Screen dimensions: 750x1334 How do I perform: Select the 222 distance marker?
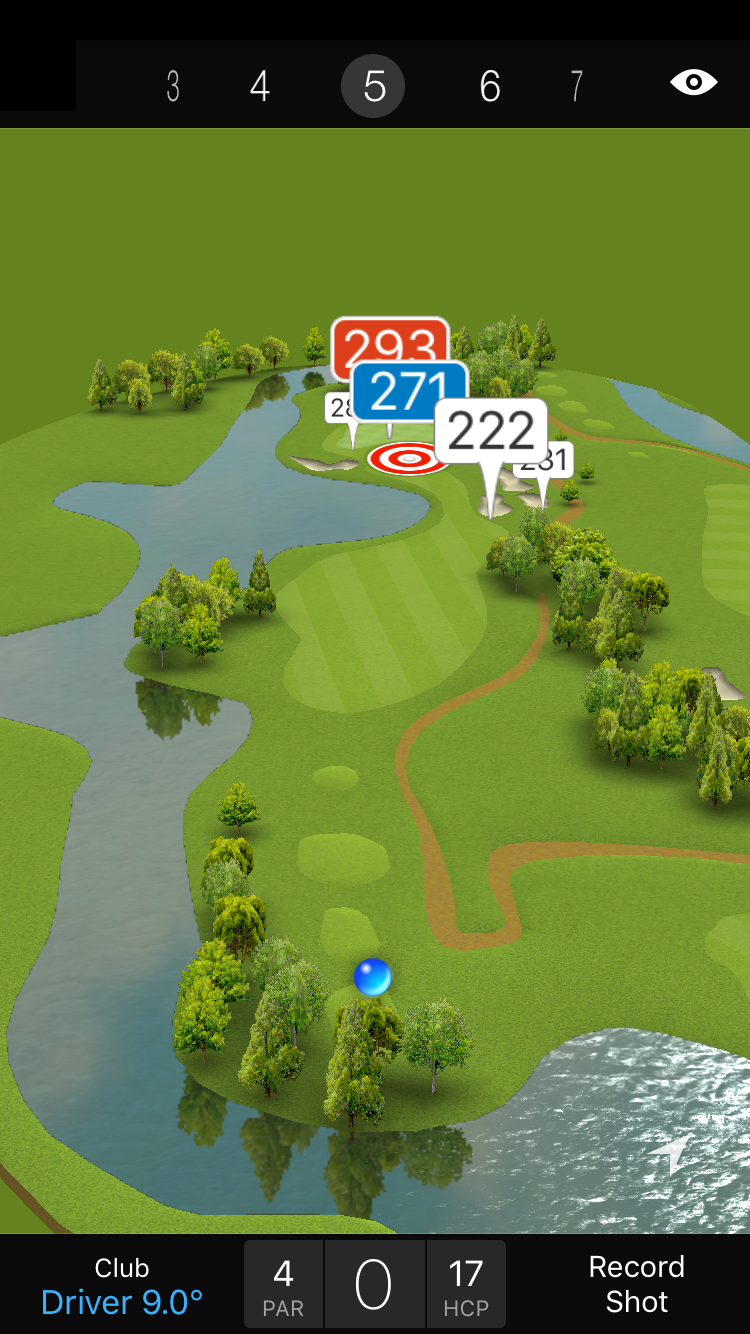(x=491, y=431)
